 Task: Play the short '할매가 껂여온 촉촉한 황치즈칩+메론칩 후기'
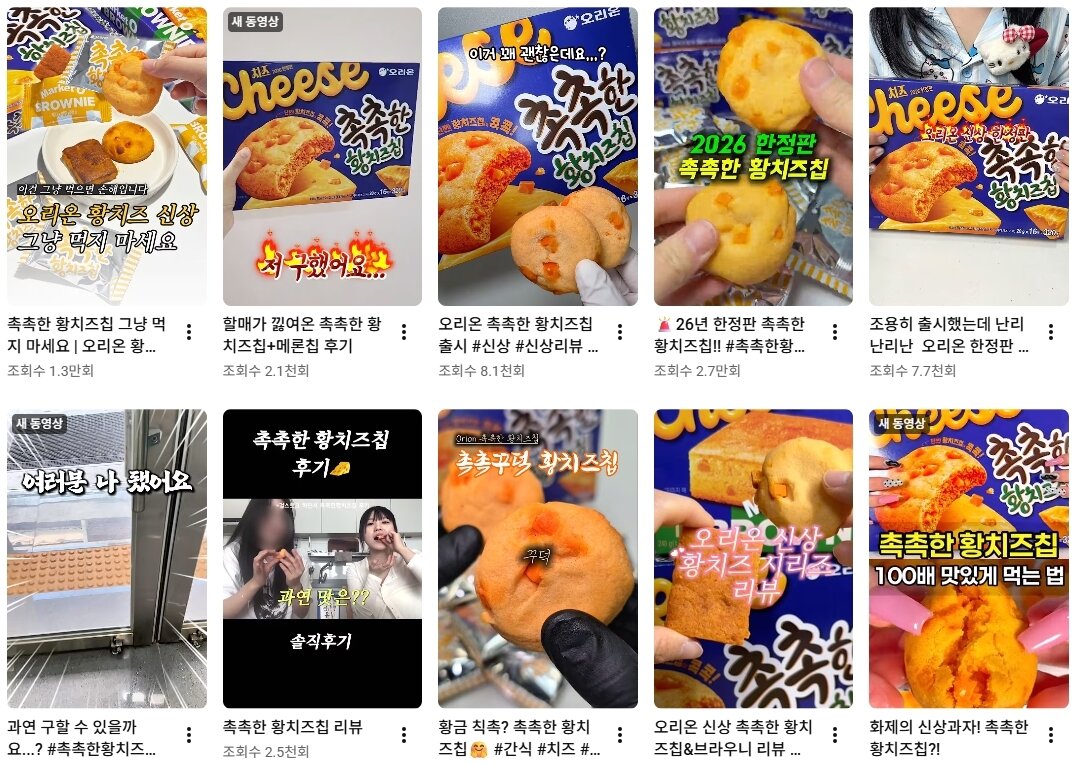(x=322, y=156)
